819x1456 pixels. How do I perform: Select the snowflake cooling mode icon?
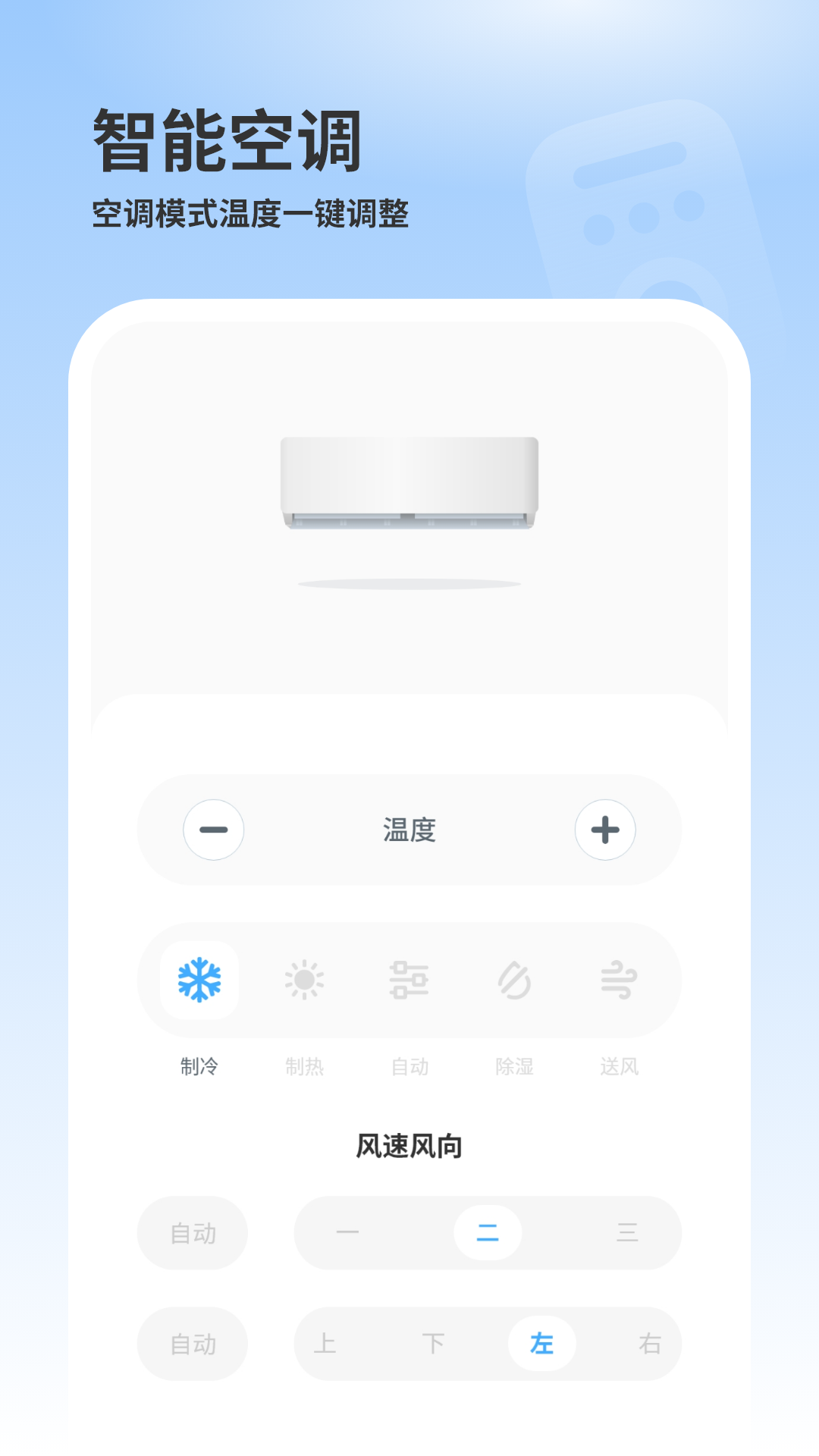click(199, 980)
